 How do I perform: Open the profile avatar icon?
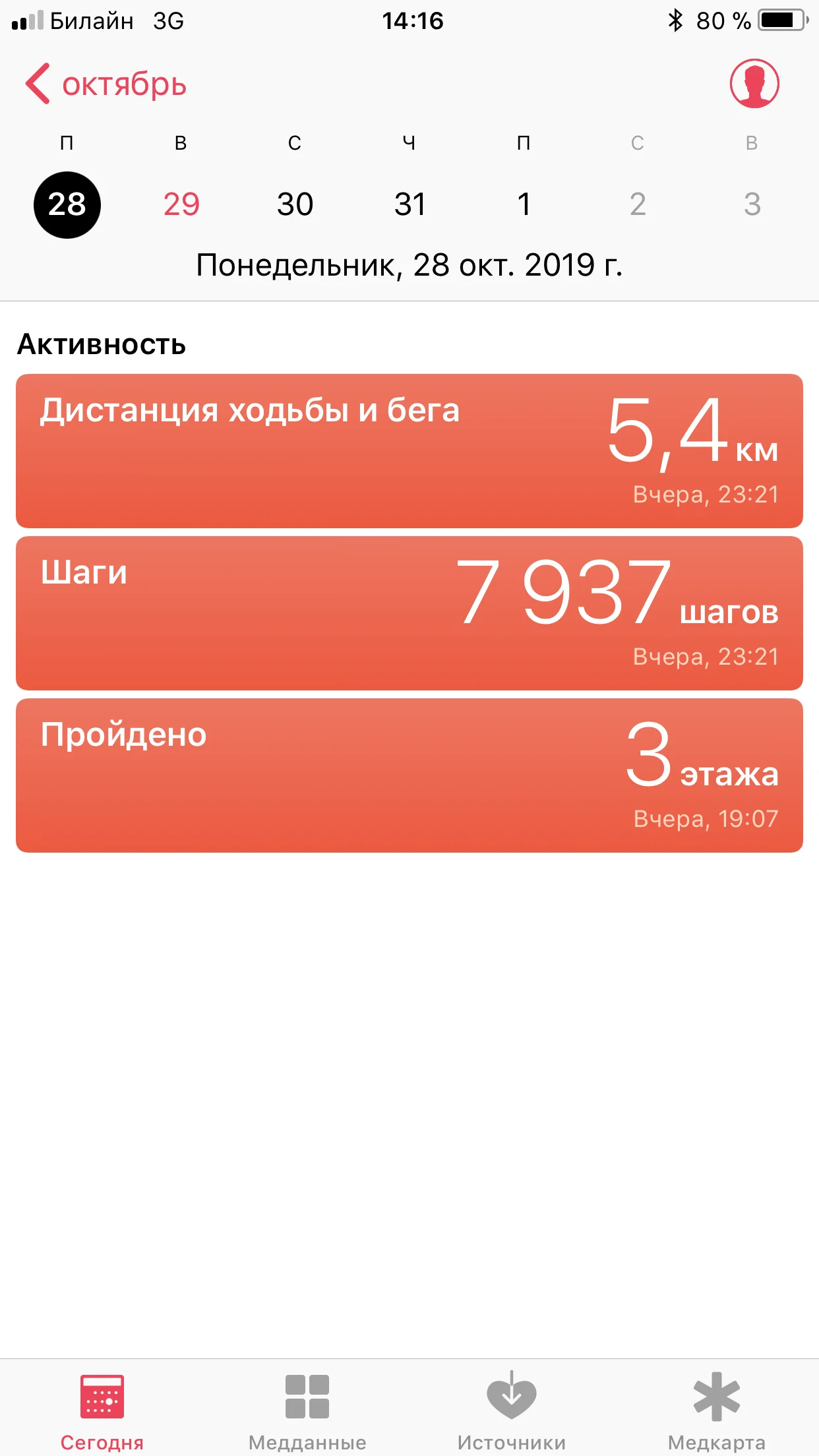pos(754,84)
